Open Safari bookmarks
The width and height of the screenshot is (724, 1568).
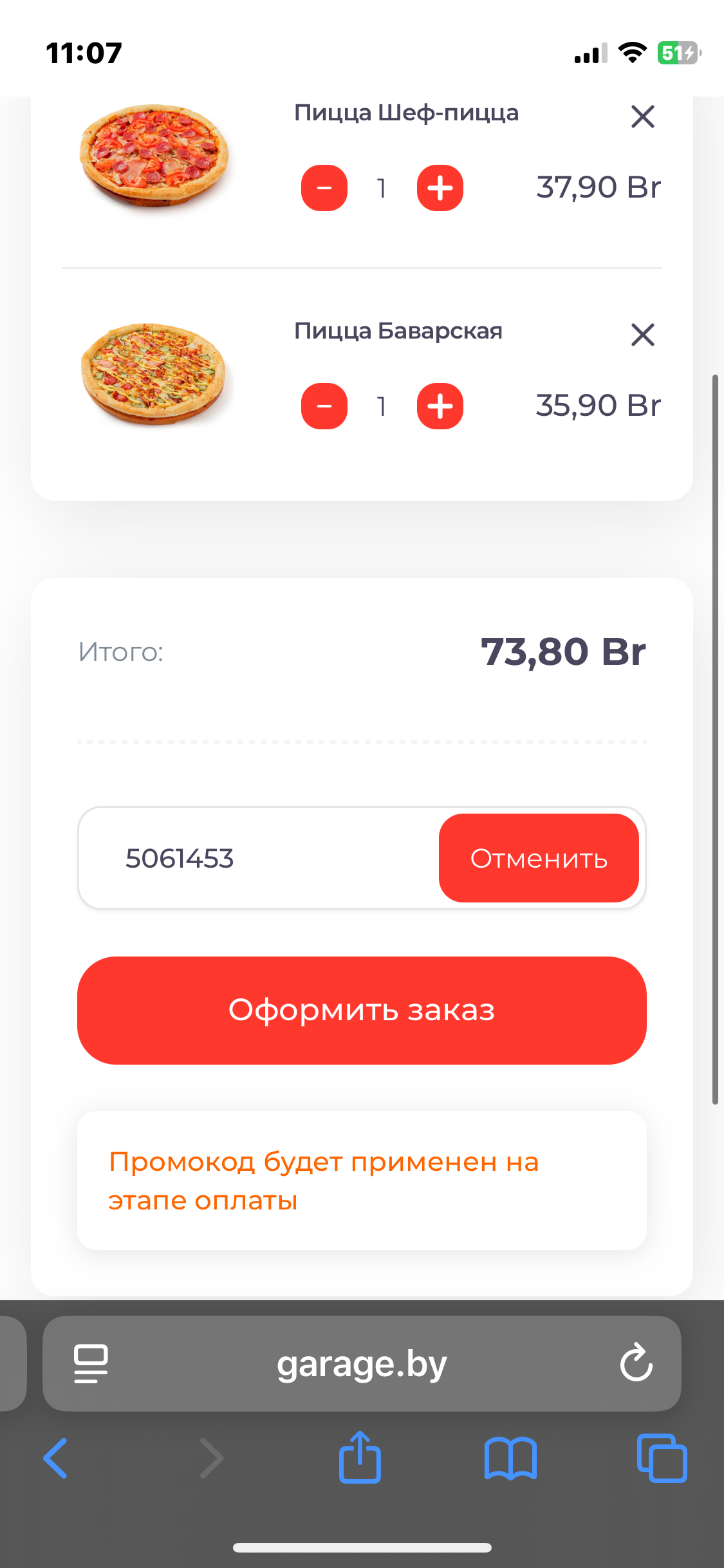coord(510,1458)
